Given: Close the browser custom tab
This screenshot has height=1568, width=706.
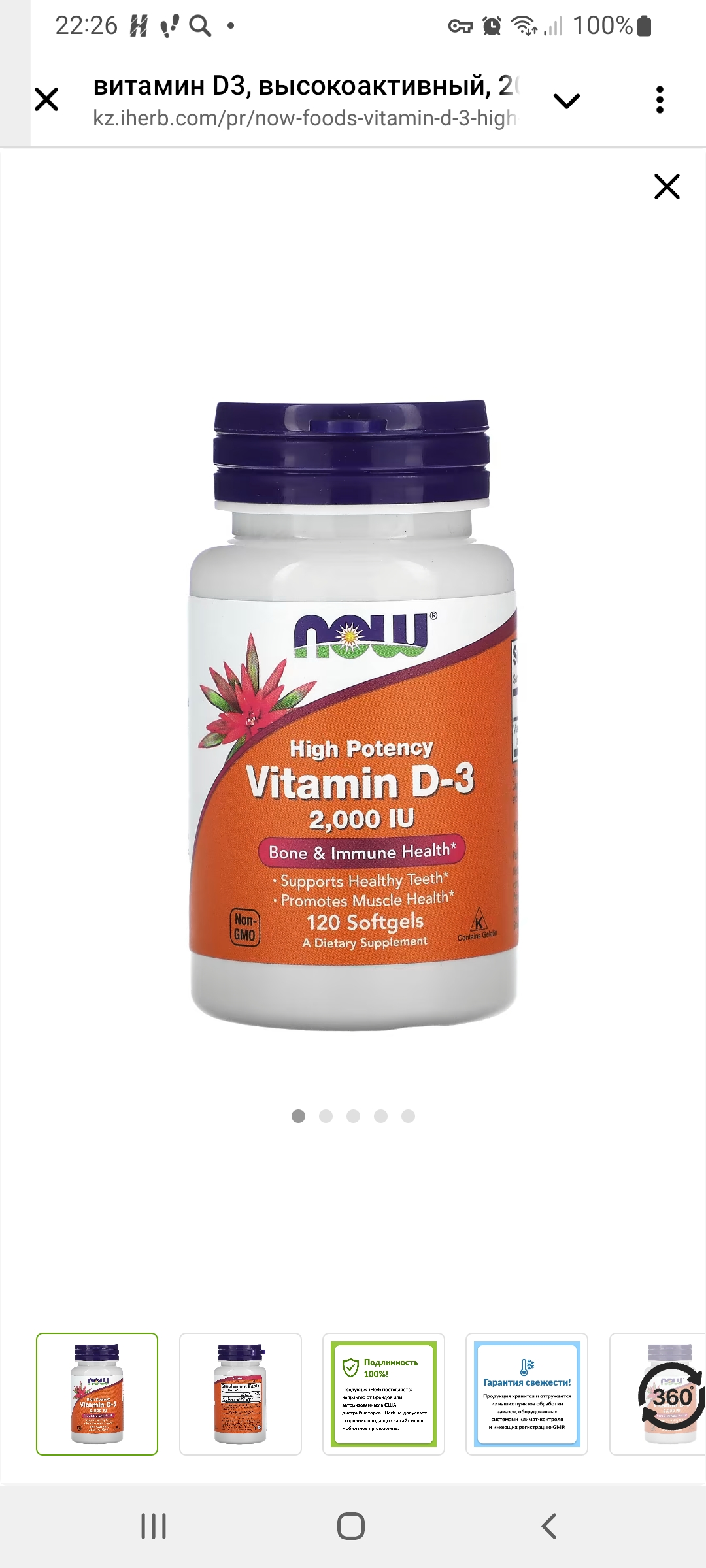Looking at the screenshot, I should [x=46, y=100].
